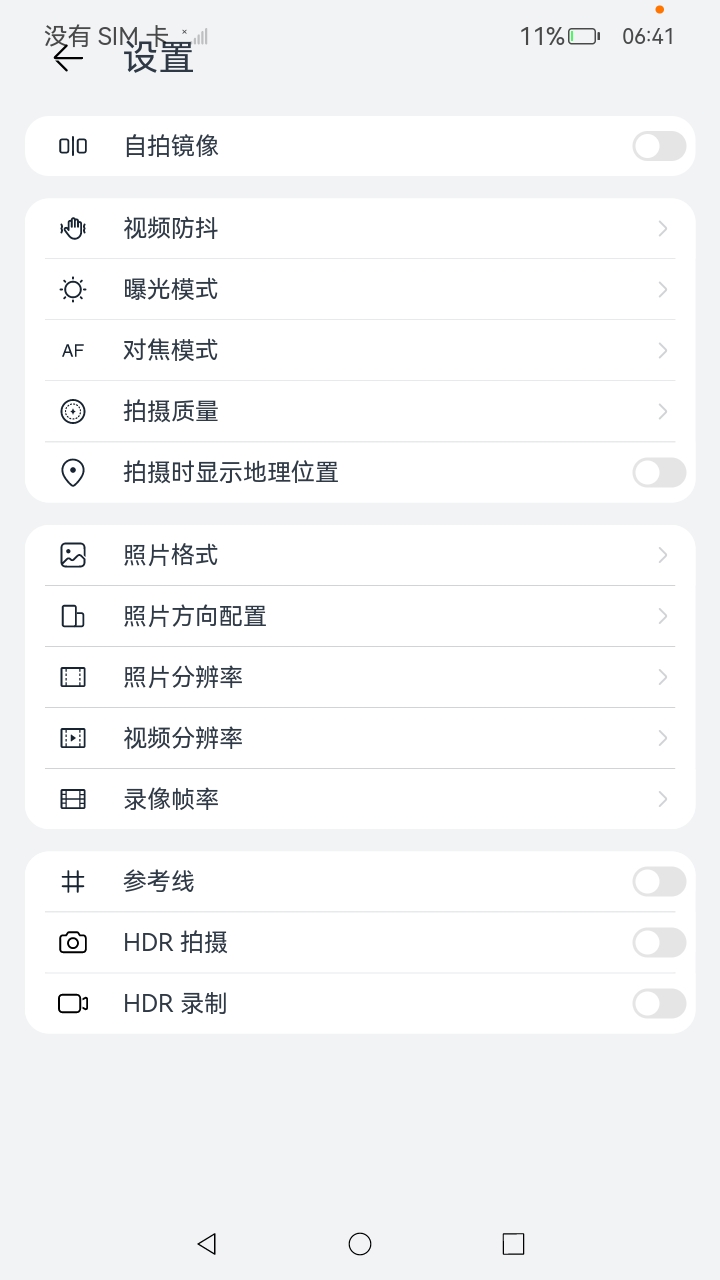Toggle the 自拍镜像 switch
Image resolution: width=720 pixels, height=1280 pixels.
pyautogui.click(x=659, y=146)
